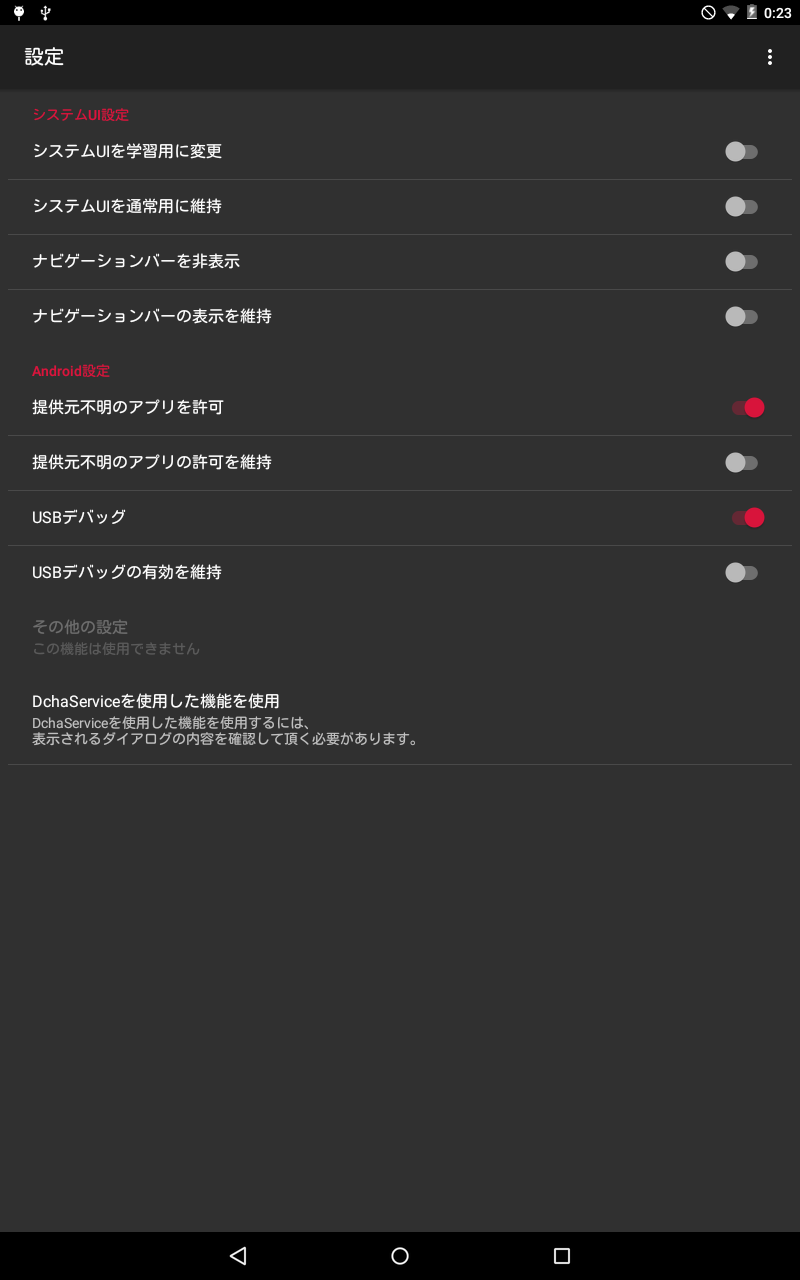Go to the home screen
The width and height of the screenshot is (800, 1280).
click(400, 1256)
